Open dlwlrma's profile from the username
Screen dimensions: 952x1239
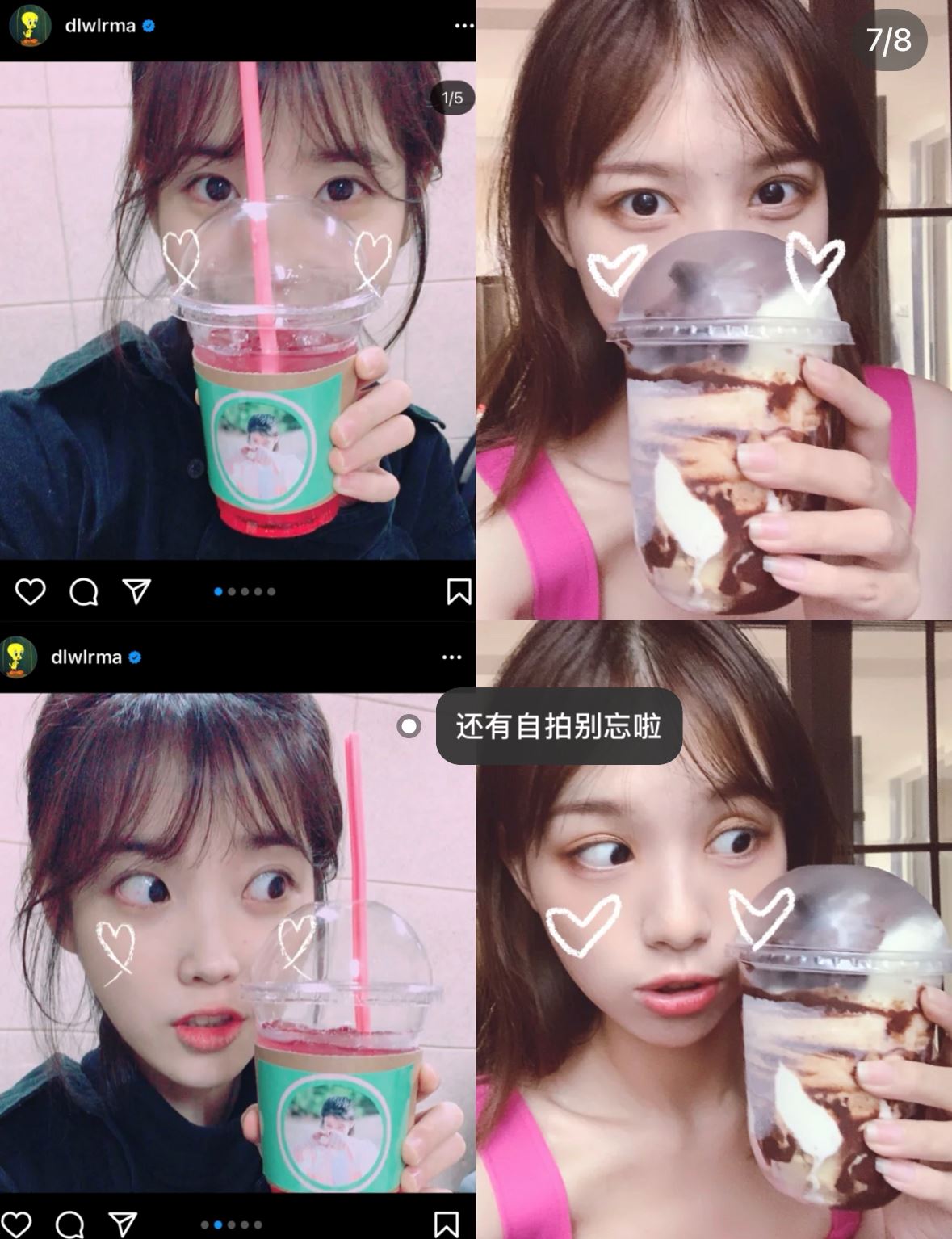tap(102, 25)
